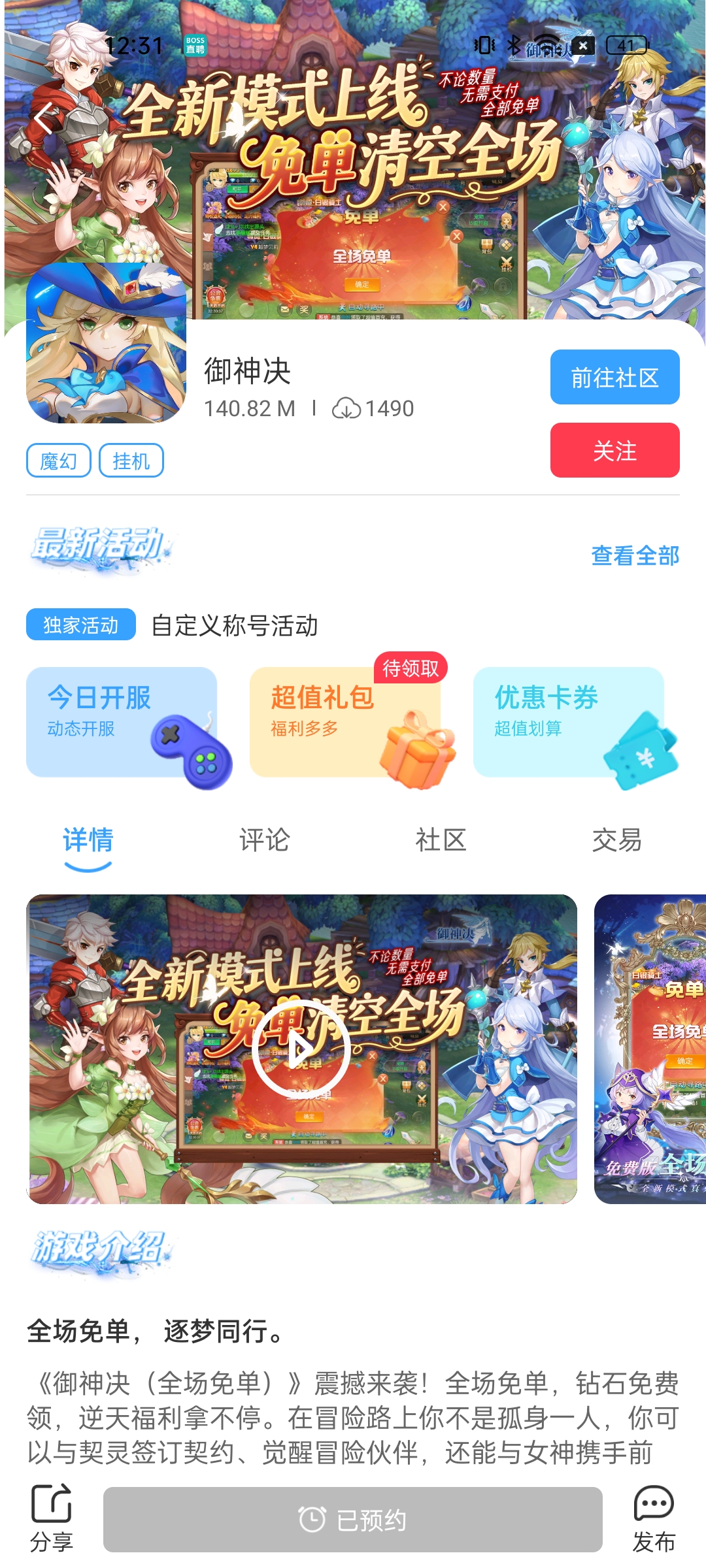Open the 今日开服 card
Screen dimensions: 706x1568
coord(122,722)
